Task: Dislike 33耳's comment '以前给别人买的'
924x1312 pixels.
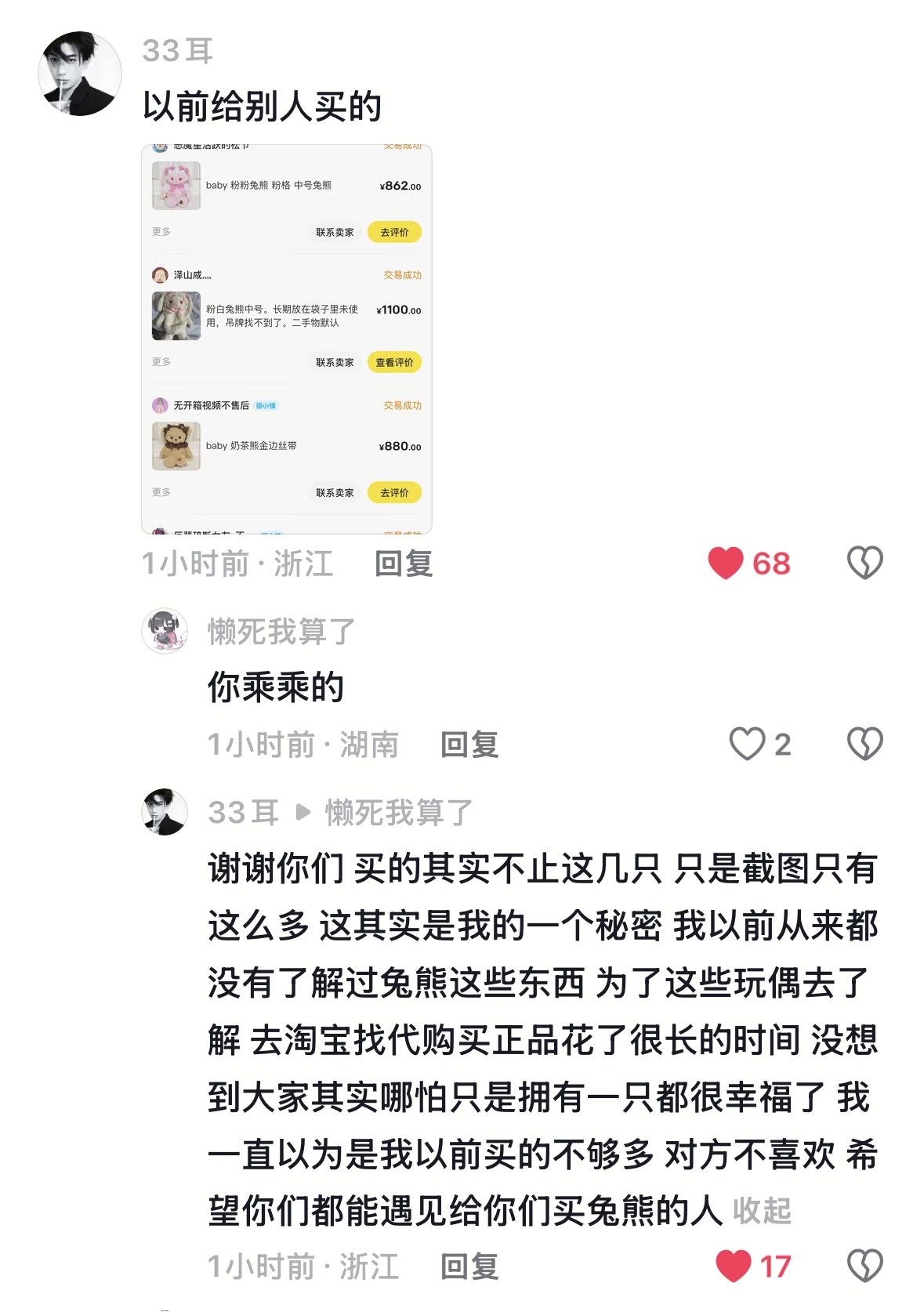Action: (864, 564)
